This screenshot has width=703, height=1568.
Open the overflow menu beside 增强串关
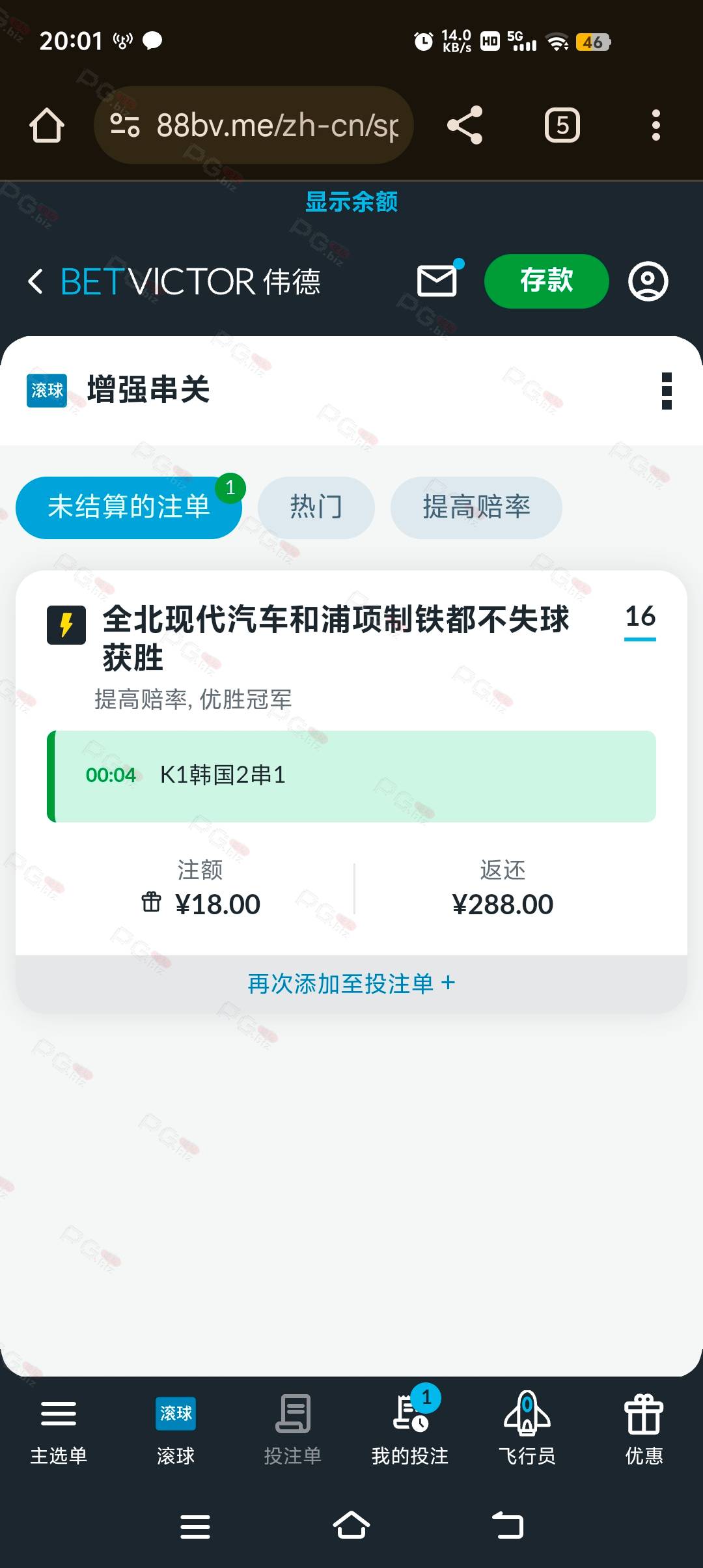coord(666,391)
